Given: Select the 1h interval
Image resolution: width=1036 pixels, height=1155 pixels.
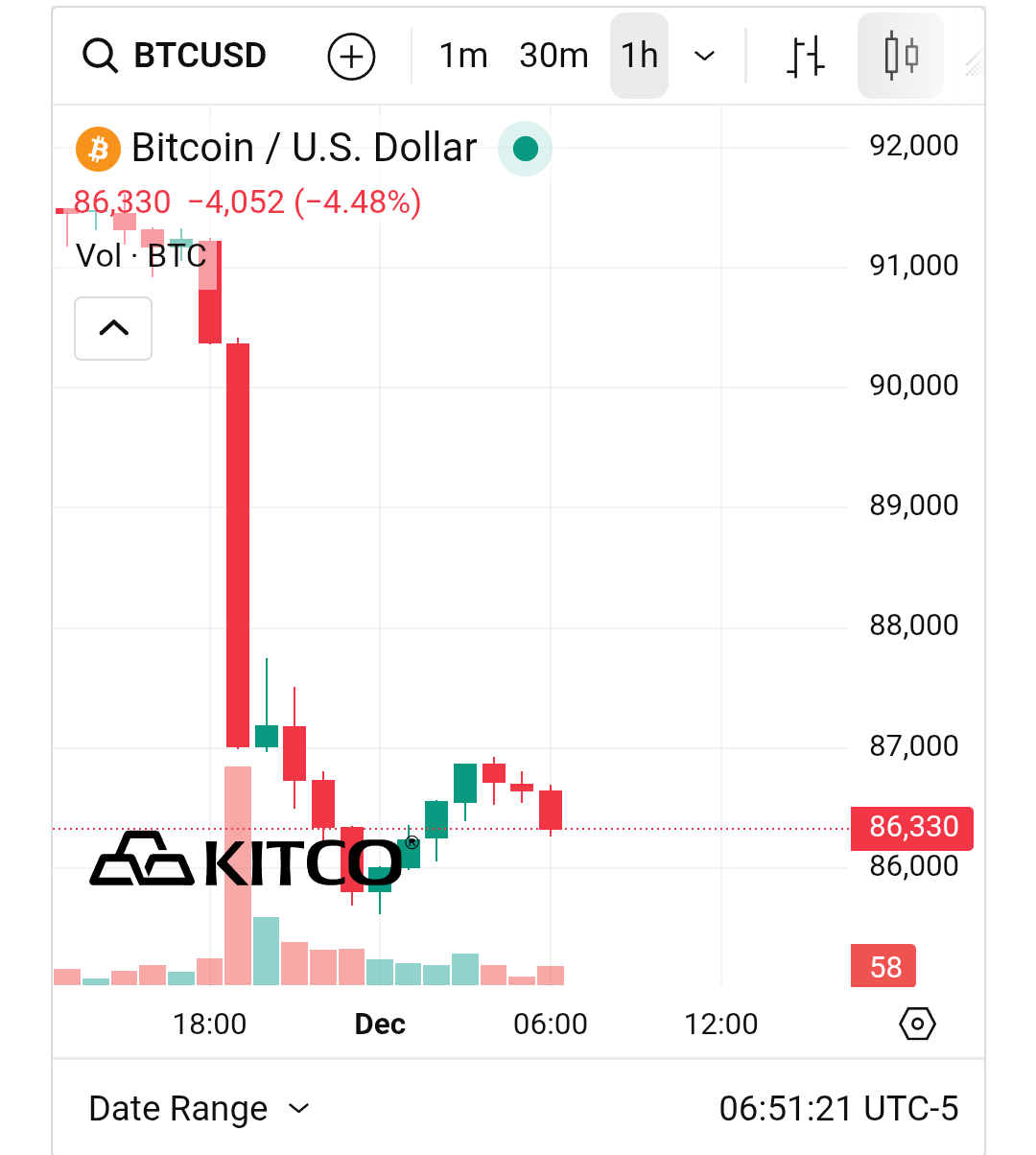Looking at the screenshot, I should coord(639,56).
